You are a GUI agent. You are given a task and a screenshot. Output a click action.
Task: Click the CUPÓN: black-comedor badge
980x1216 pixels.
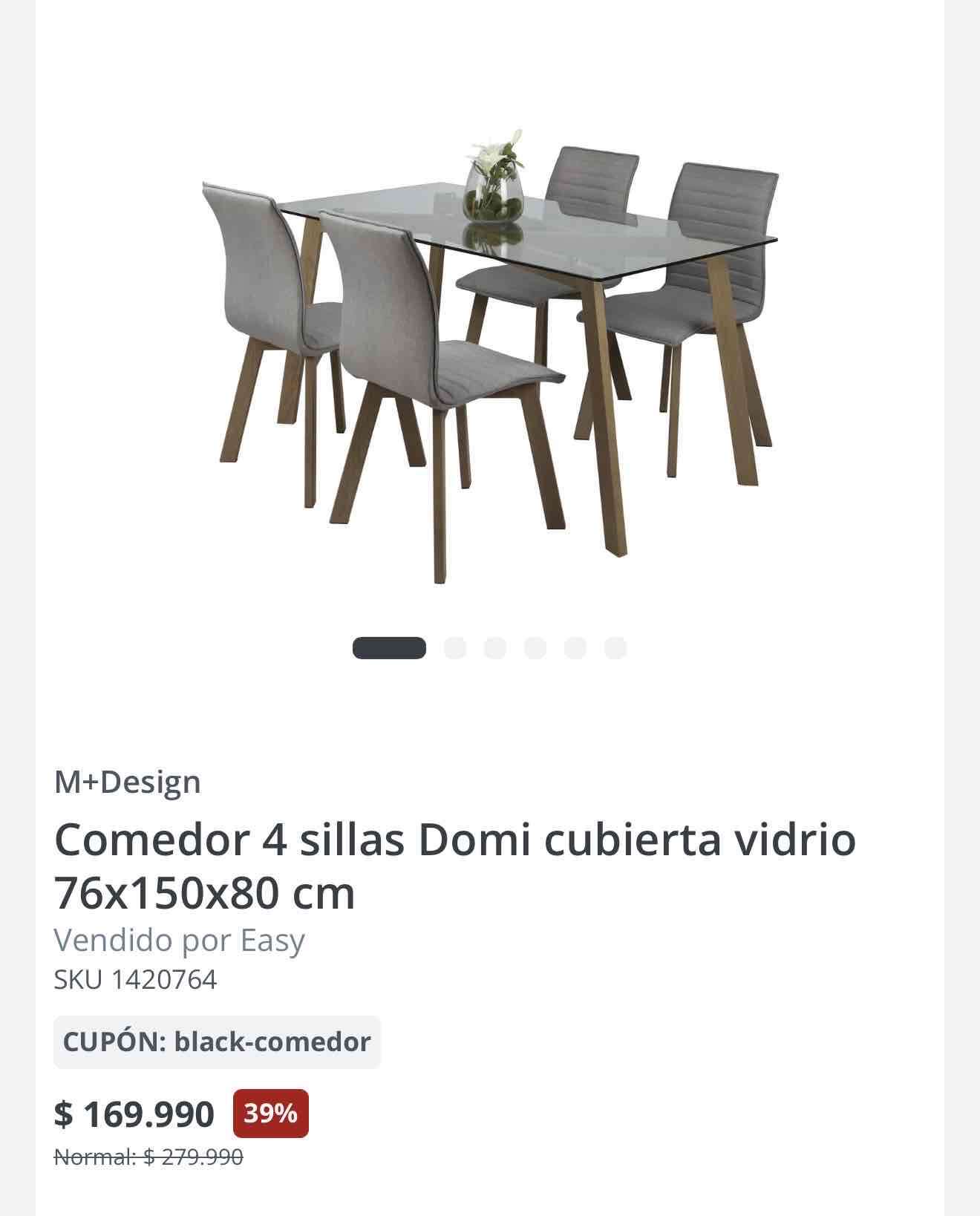215,1041
